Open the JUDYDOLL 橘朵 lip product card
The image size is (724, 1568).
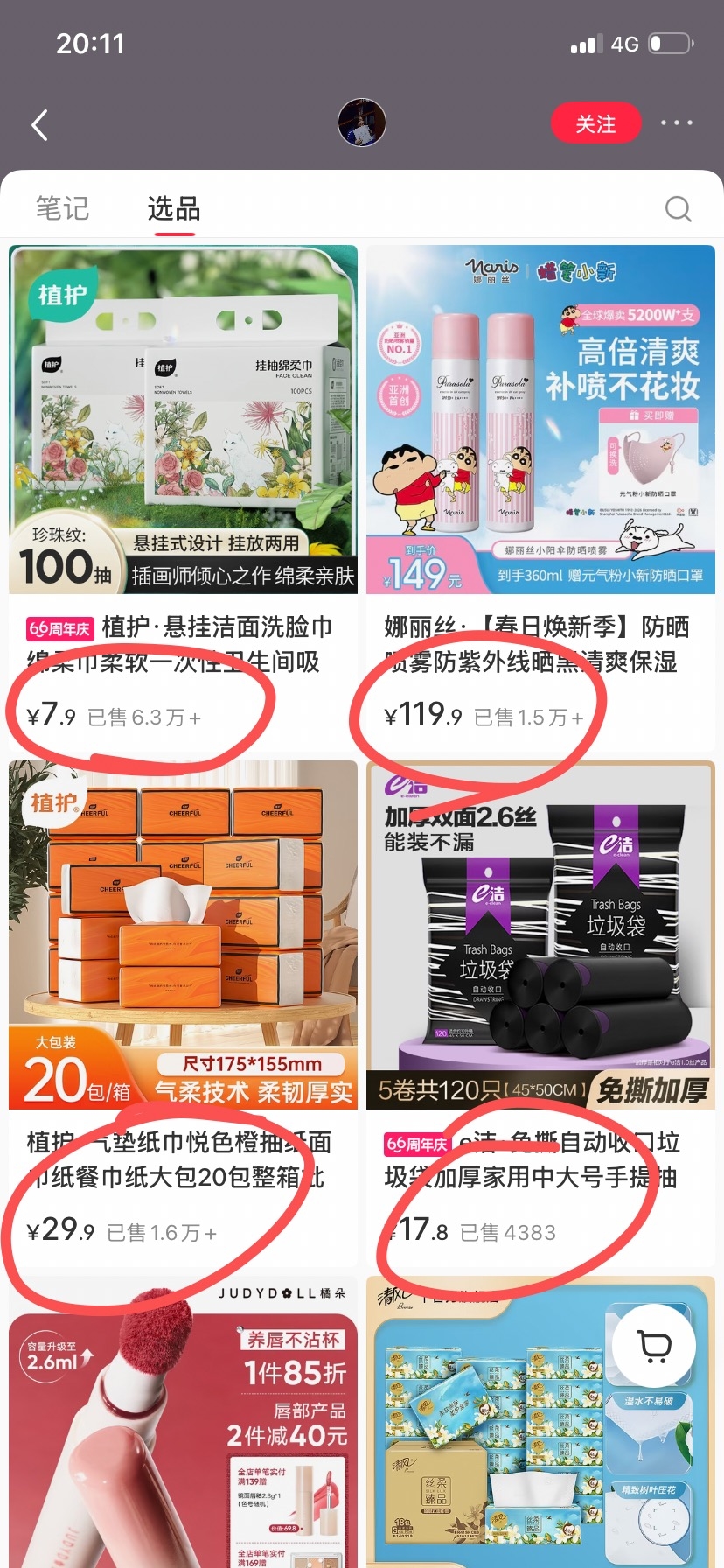pyautogui.click(x=183, y=1422)
